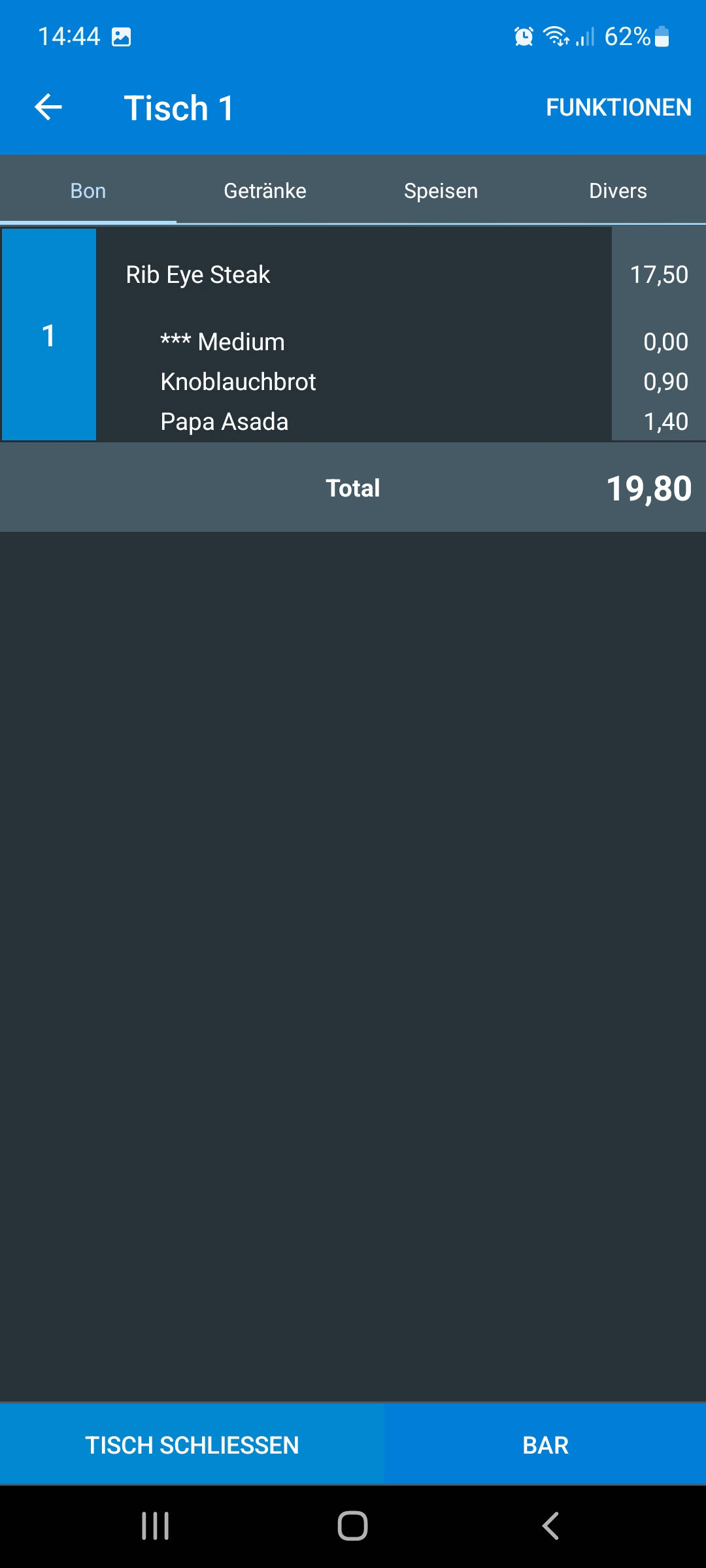Go back using the arrow icon
The width and height of the screenshot is (706, 1568).
point(48,107)
